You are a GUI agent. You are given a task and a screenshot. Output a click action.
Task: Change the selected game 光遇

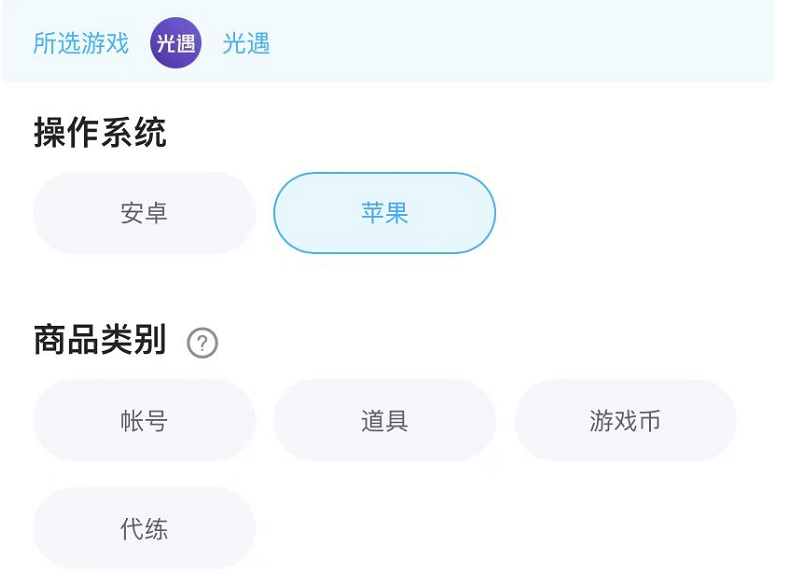pos(245,44)
